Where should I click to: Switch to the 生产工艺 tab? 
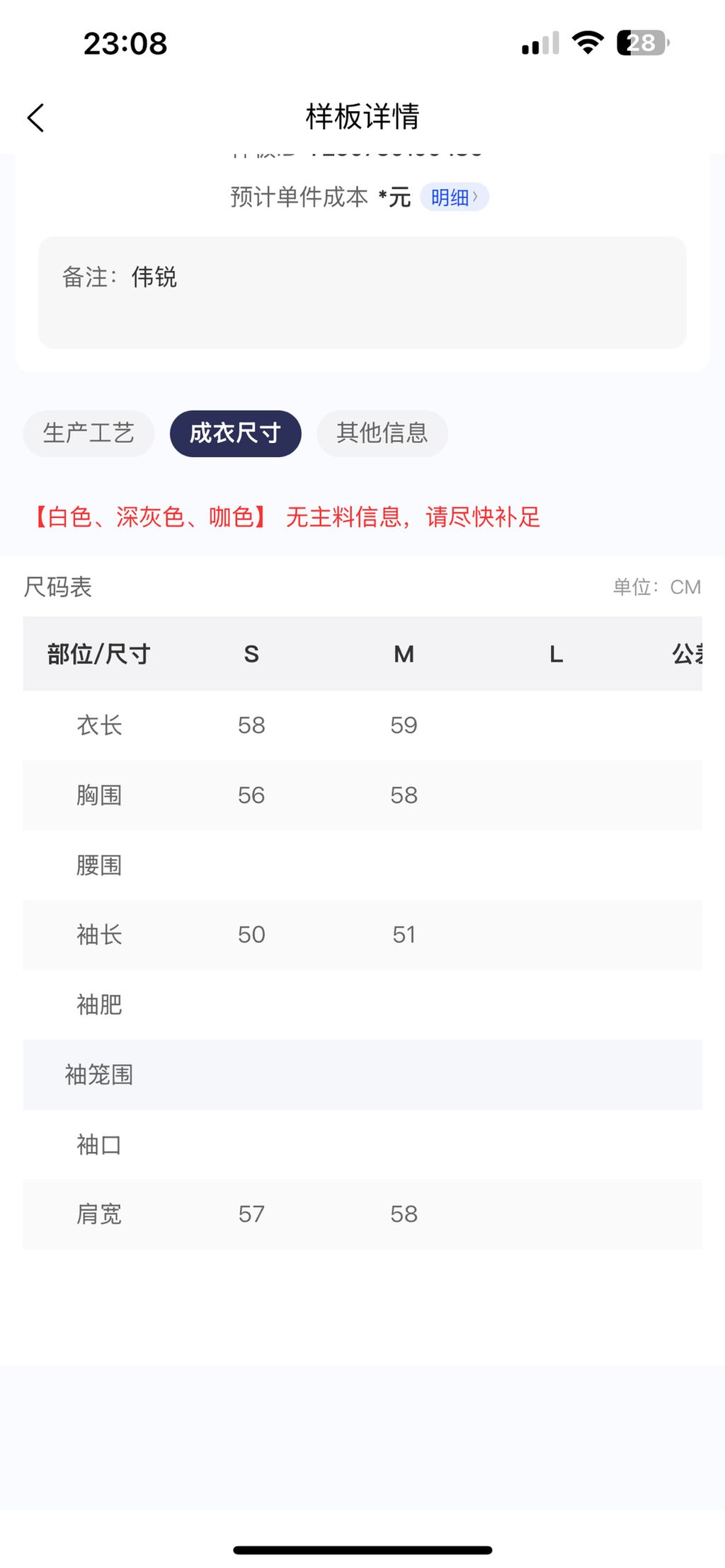[x=89, y=433]
